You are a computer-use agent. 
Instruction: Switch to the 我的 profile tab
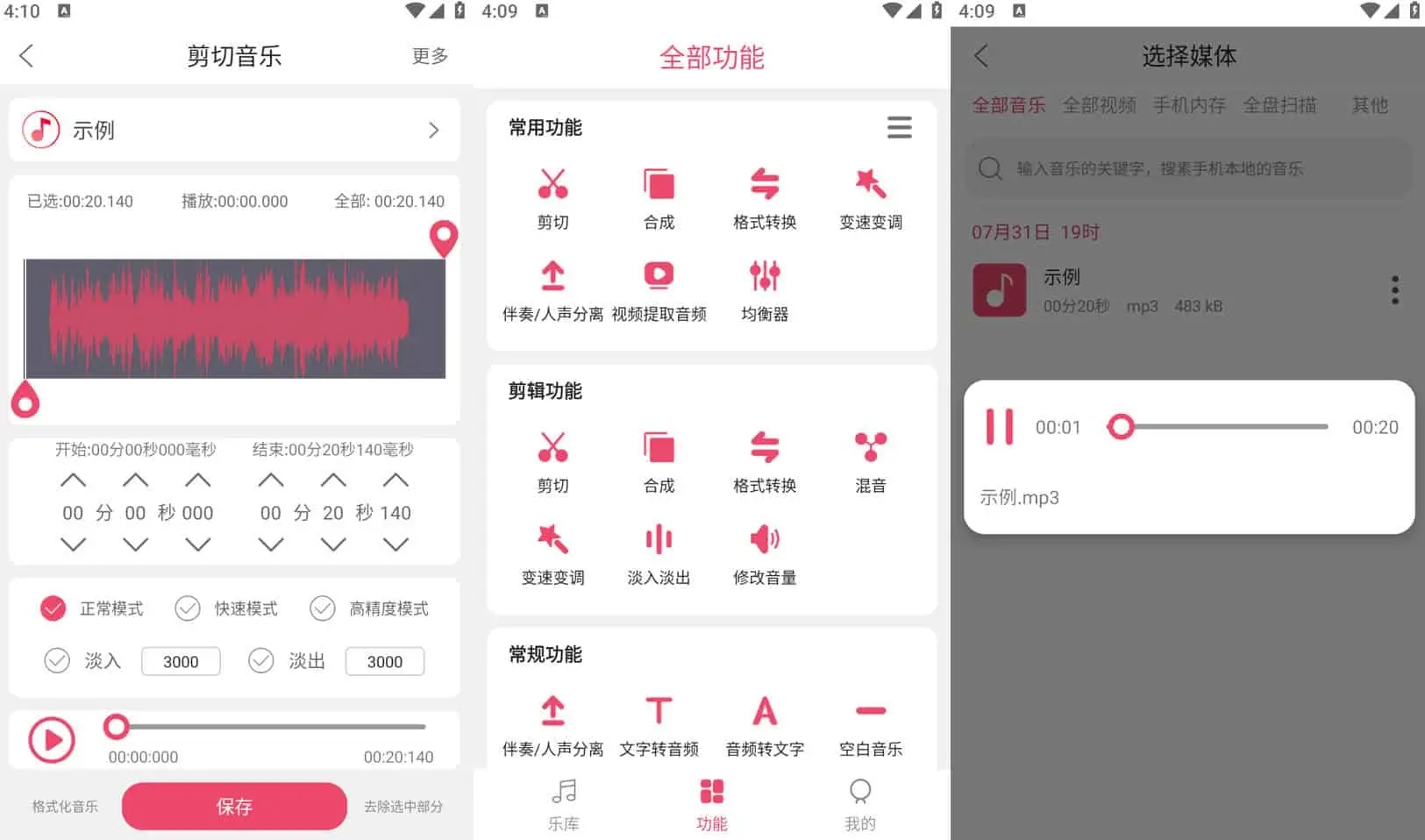(x=860, y=804)
